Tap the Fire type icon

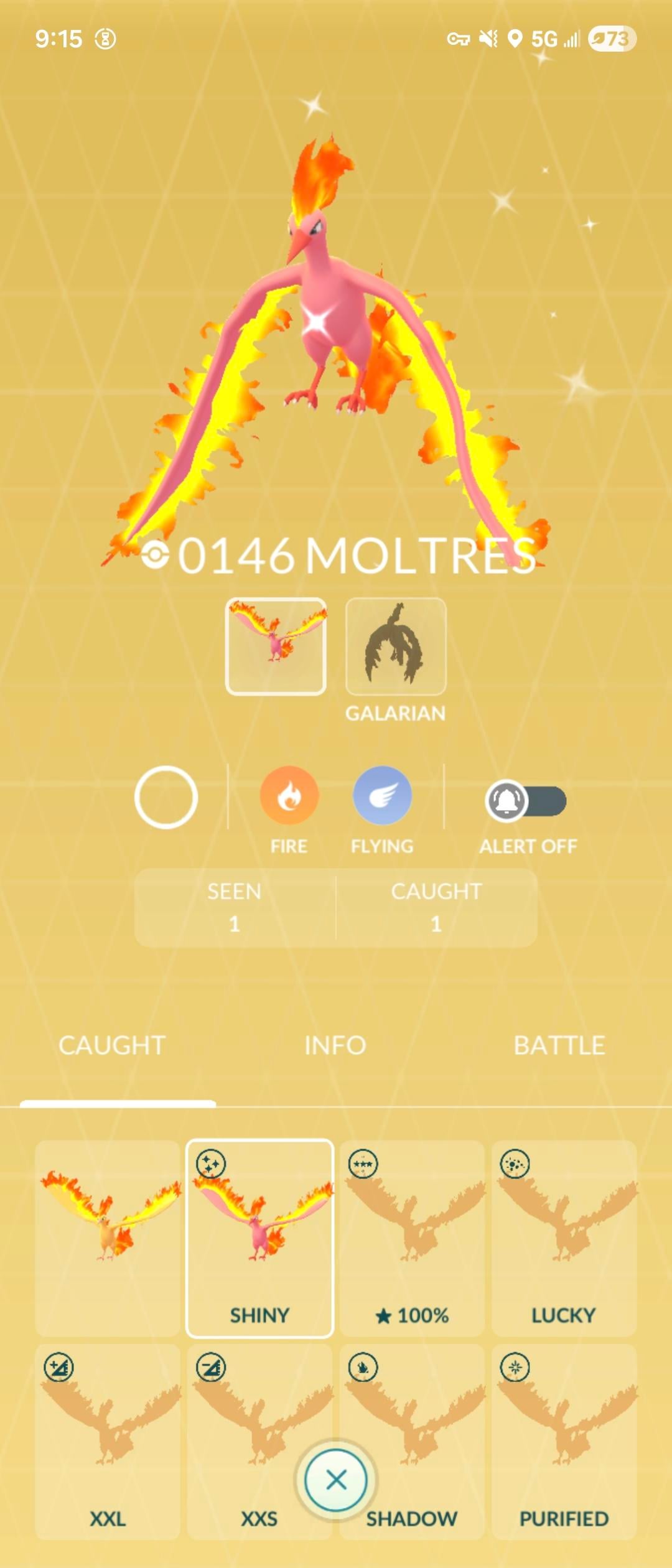[289, 796]
